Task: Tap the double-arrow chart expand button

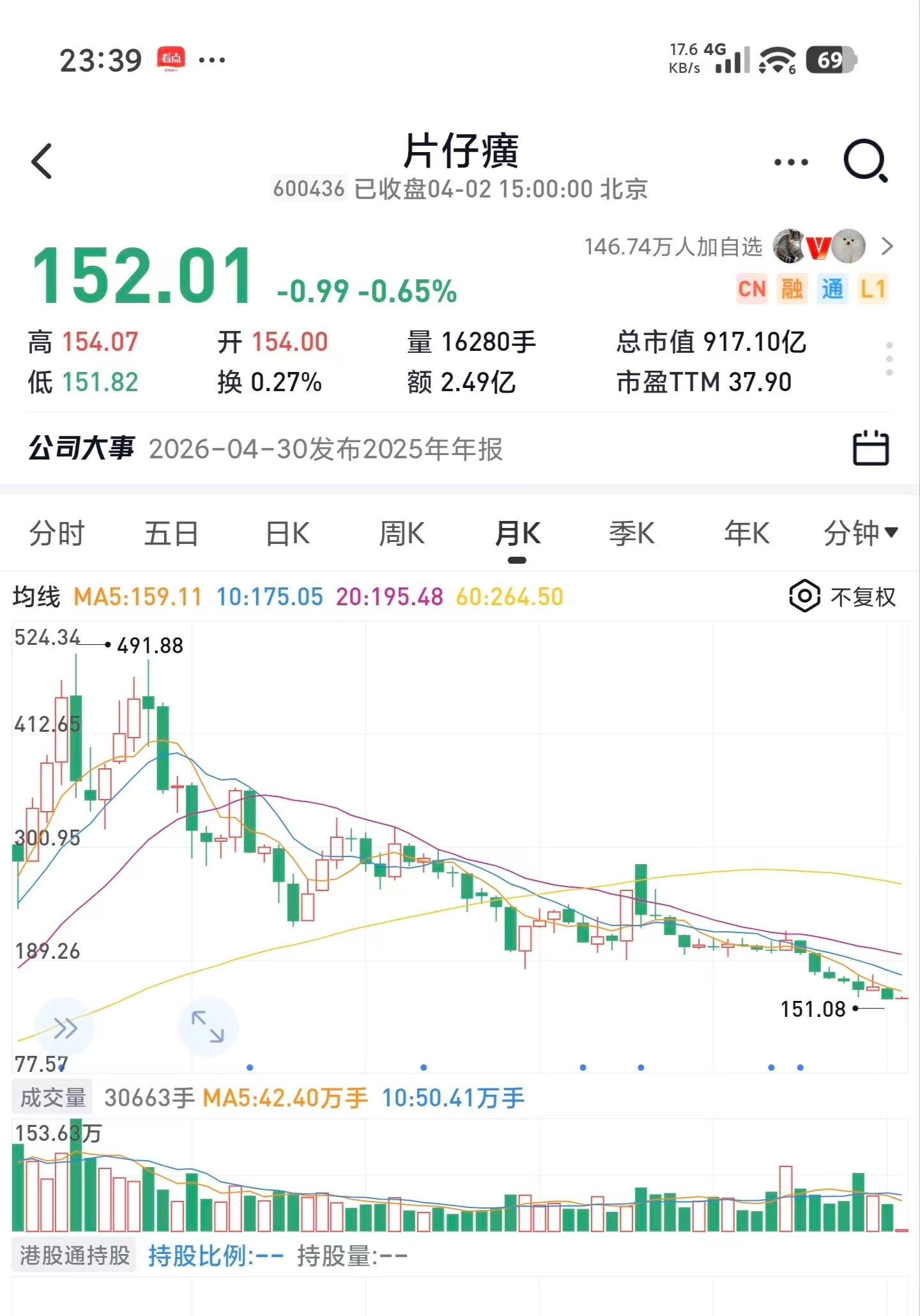Action: point(65,1028)
